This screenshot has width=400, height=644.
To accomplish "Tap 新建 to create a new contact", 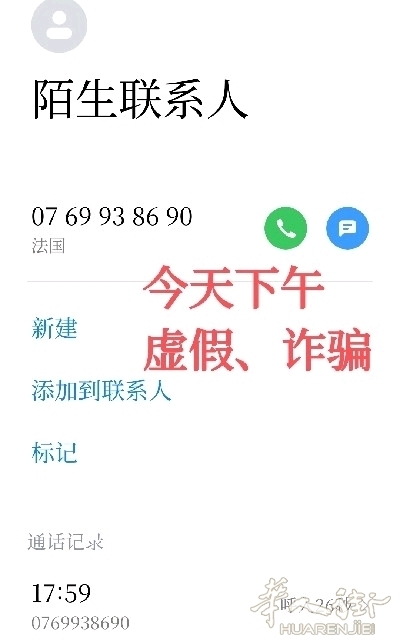I will coord(55,328).
